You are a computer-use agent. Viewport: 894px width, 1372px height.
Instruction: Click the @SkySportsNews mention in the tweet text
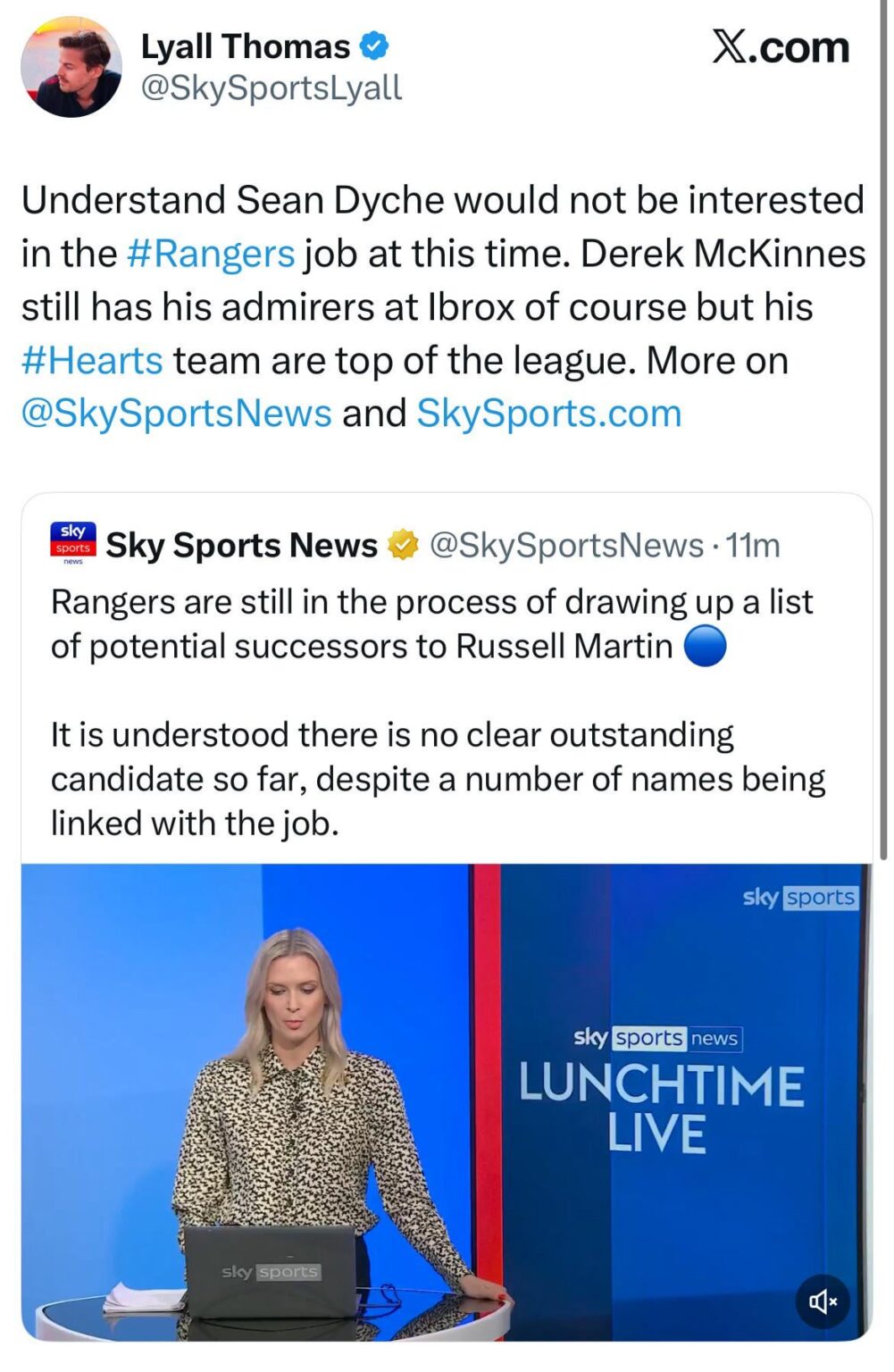click(x=173, y=413)
